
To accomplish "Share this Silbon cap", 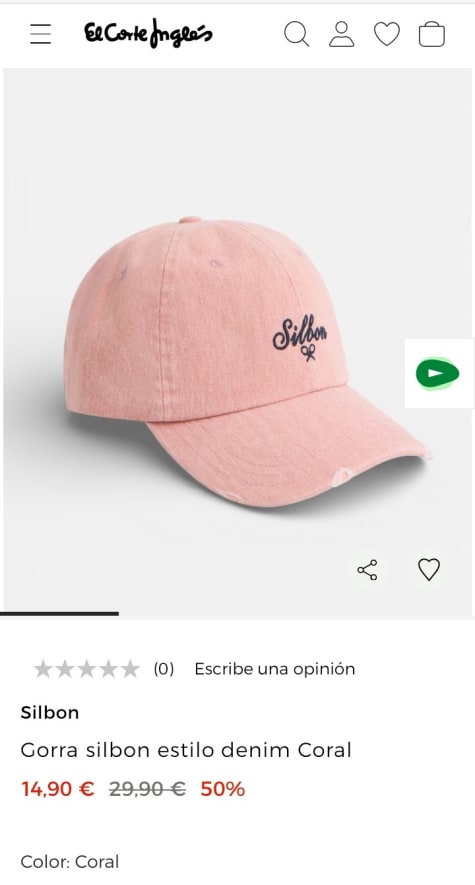I will [x=367, y=569].
